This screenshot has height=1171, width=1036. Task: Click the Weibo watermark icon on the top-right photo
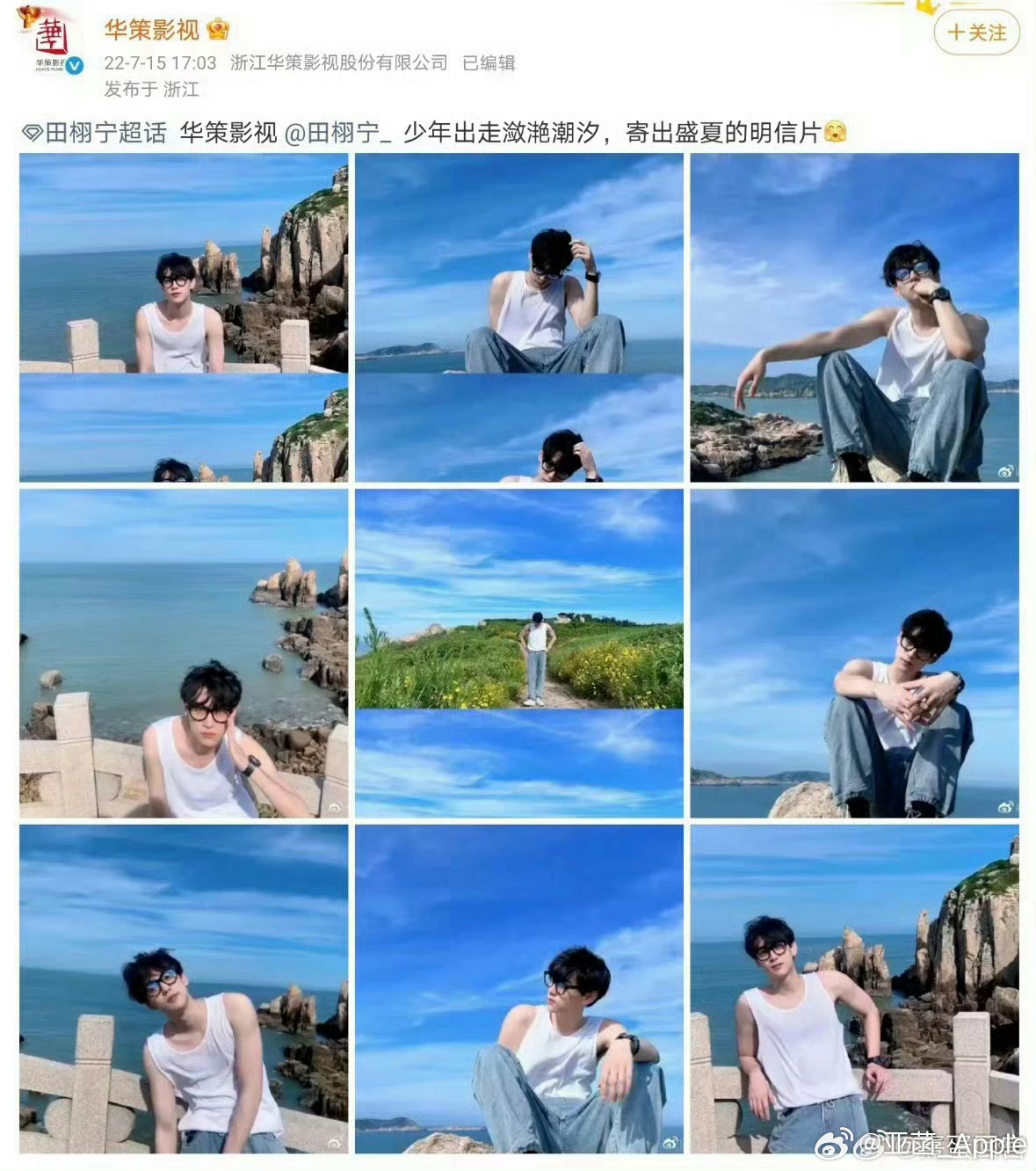pyautogui.click(x=1004, y=472)
